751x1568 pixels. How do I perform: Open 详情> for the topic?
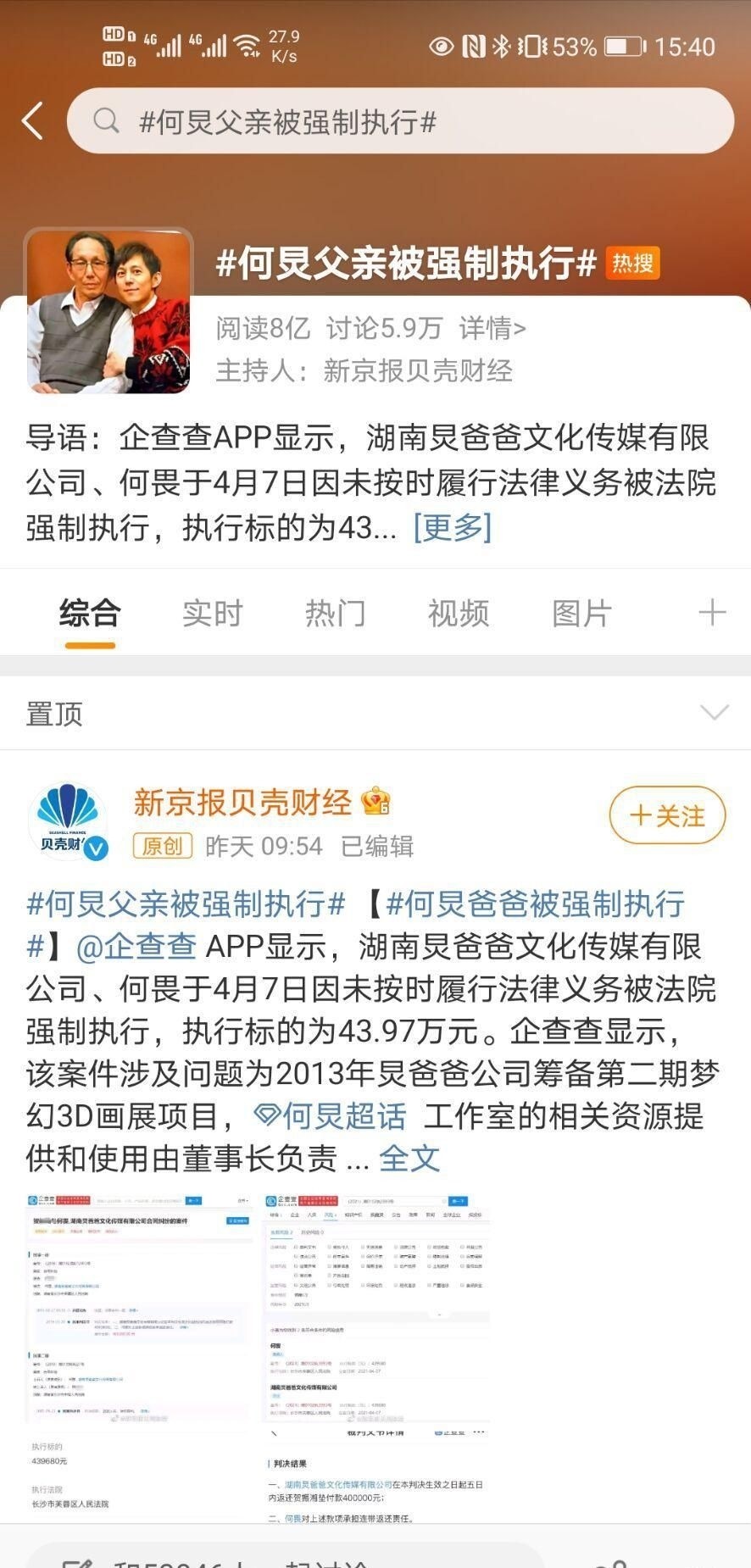point(492,328)
